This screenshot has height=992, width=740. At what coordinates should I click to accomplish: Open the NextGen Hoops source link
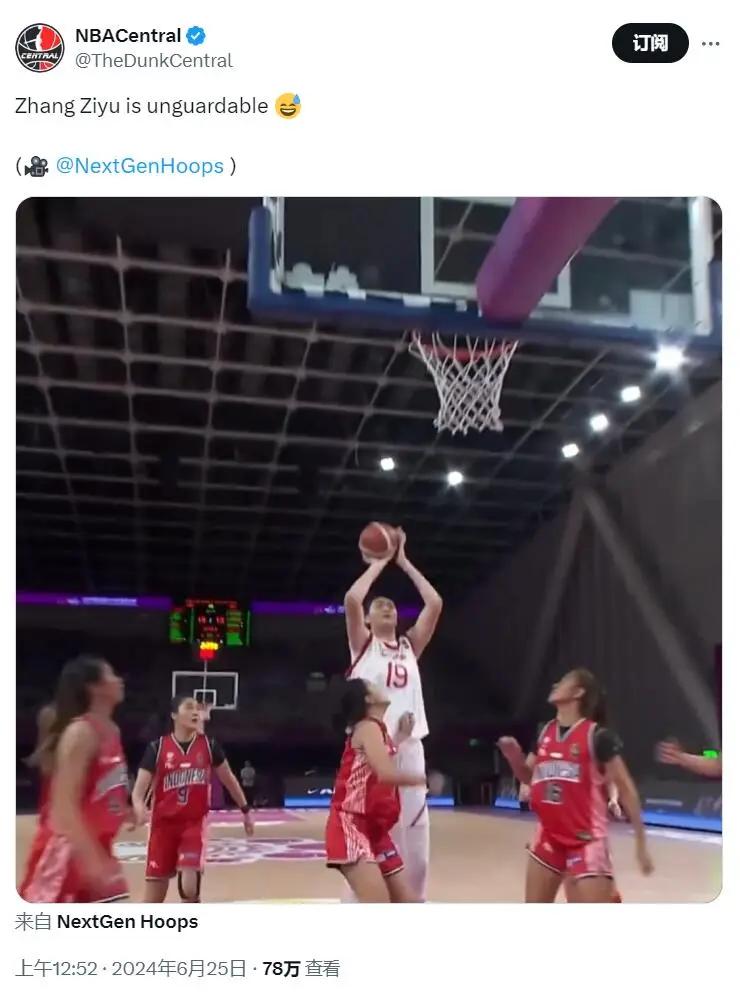(127, 922)
